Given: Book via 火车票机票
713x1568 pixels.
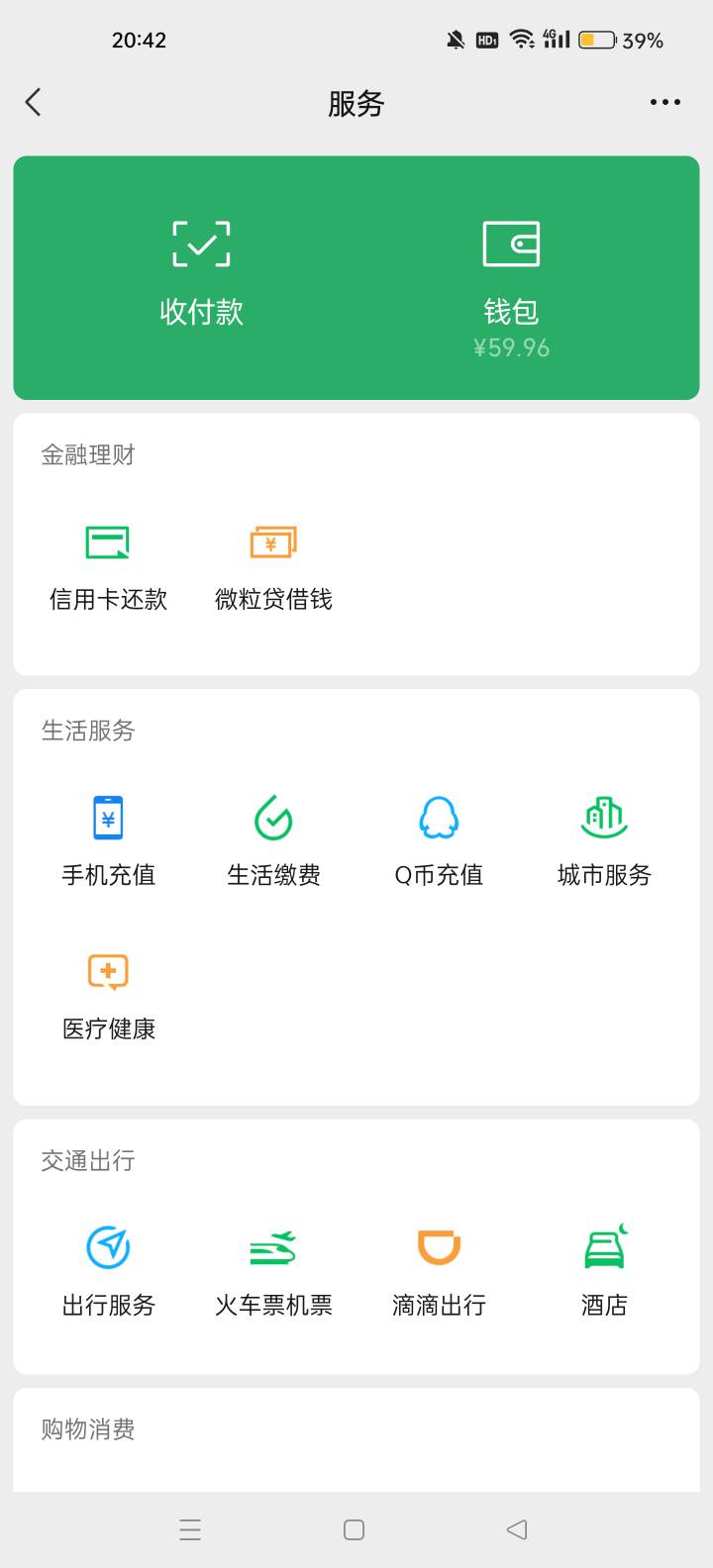Looking at the screenshot, I should (x=273, y=1272).
